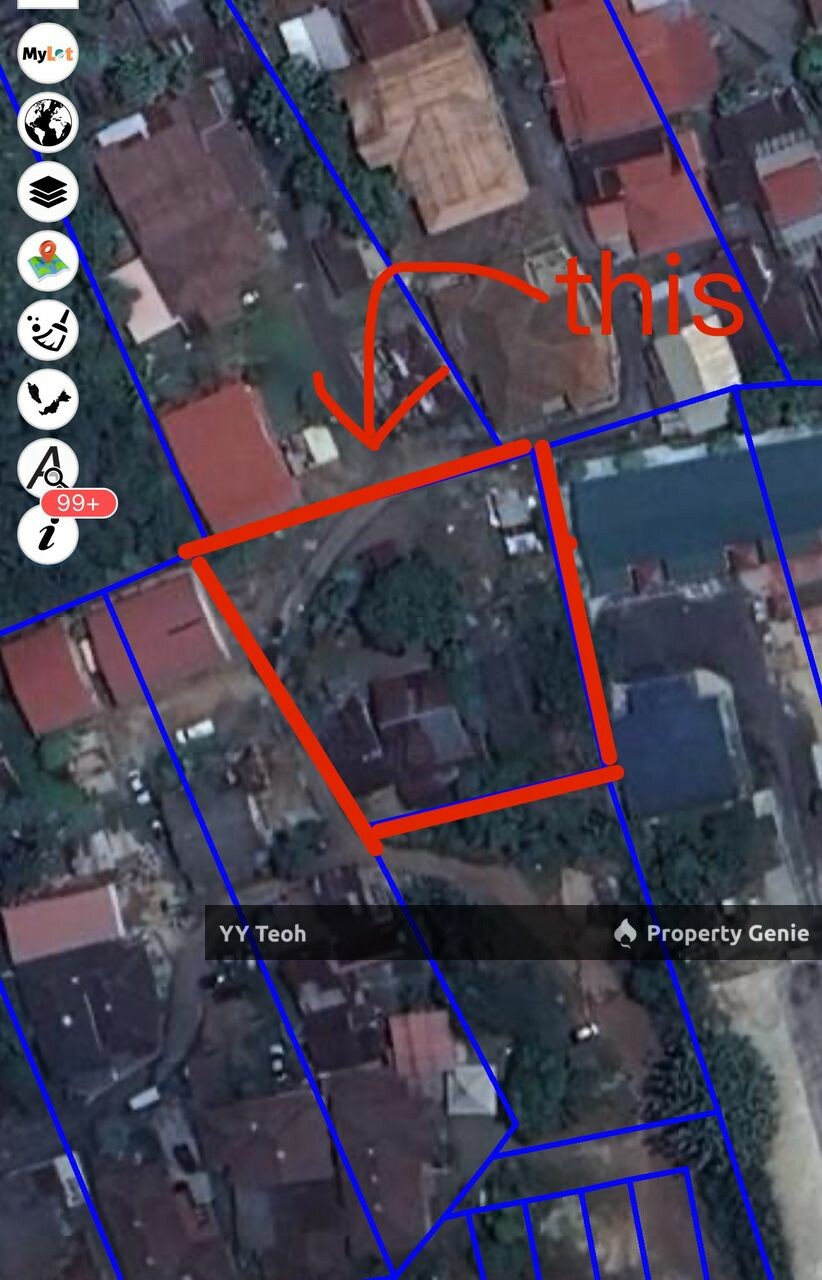Click the YY Teoh watermark label
This screenshot has width=822, height=1280.
(262, 934)
